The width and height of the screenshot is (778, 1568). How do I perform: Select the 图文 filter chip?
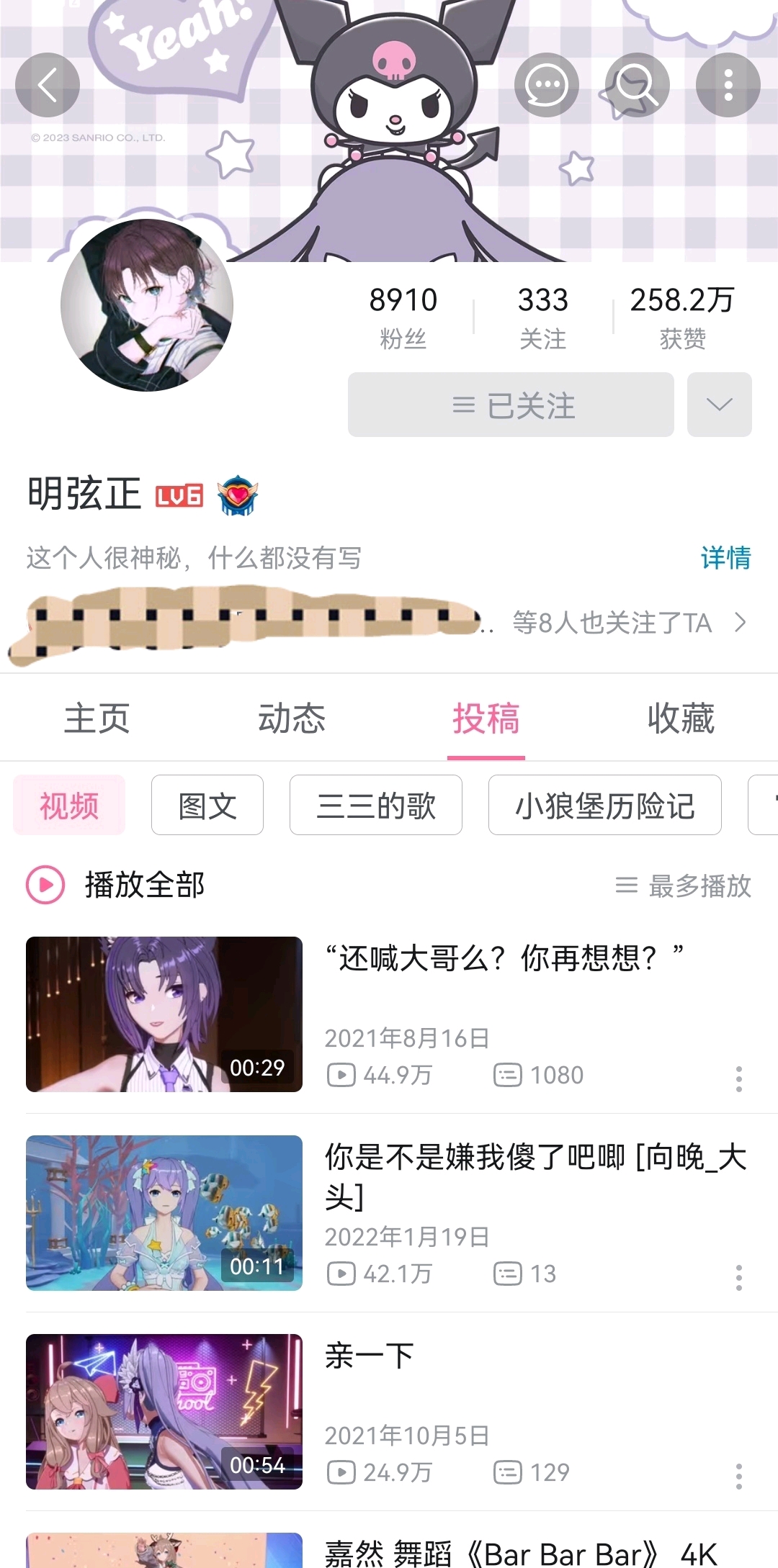(207, 805)
